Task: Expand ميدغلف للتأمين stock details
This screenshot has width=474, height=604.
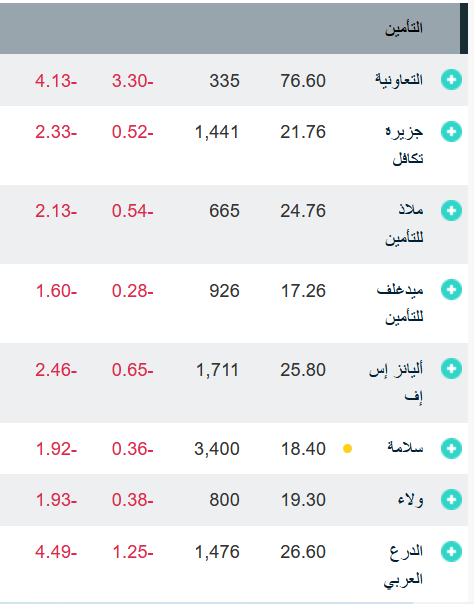Action: (451, 290)
